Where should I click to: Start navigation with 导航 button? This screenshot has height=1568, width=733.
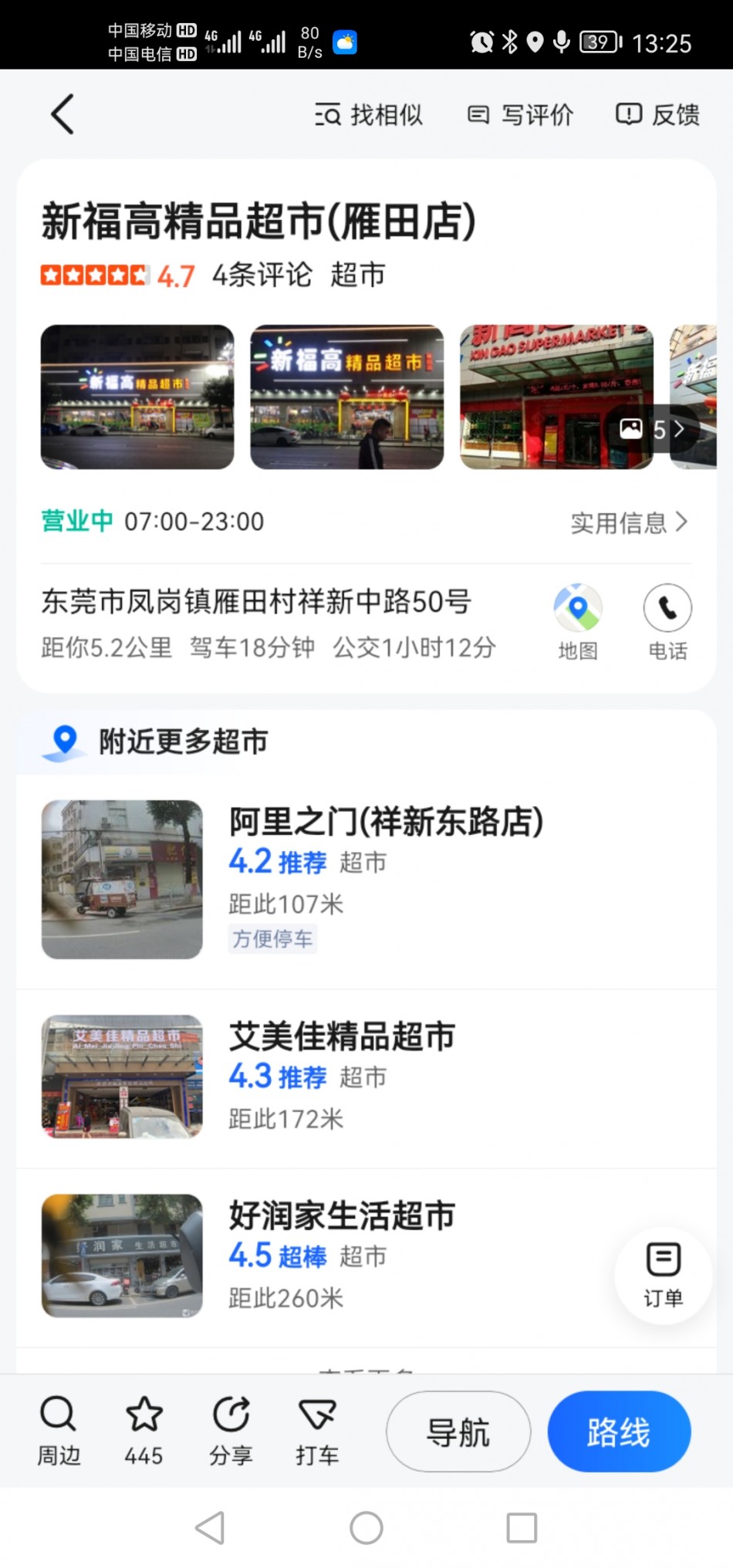point(458,1431)
